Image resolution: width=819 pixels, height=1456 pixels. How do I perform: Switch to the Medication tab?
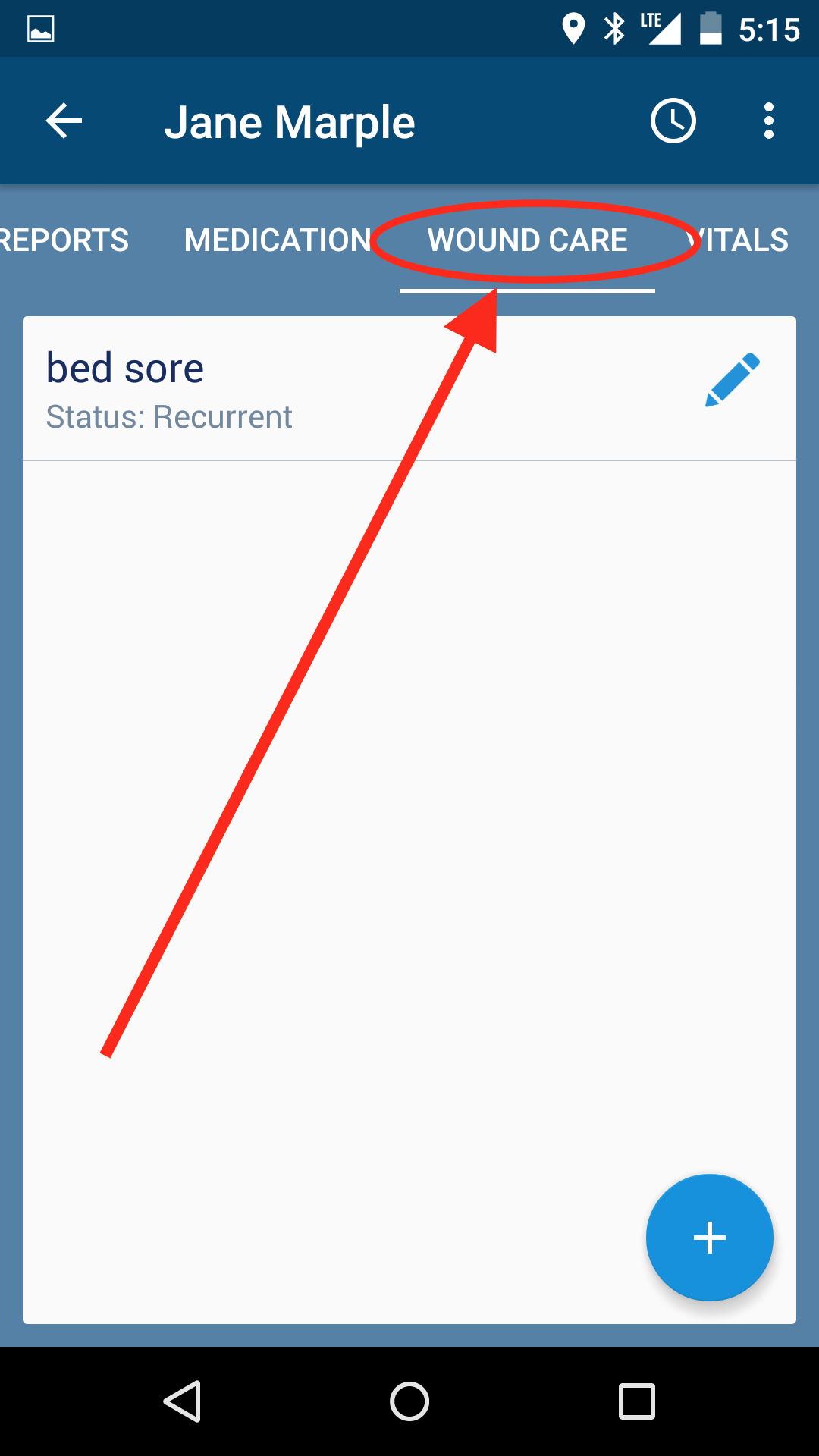278,240
